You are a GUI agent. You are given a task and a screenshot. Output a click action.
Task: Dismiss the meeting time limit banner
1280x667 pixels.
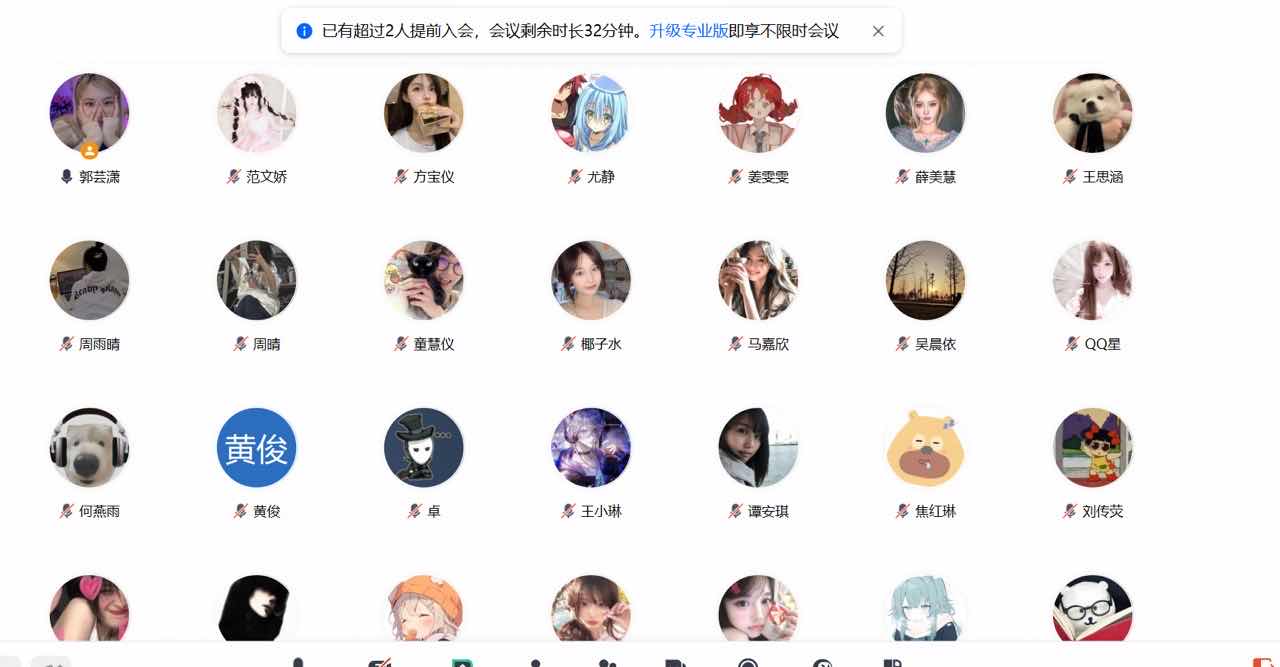(878, 31)
